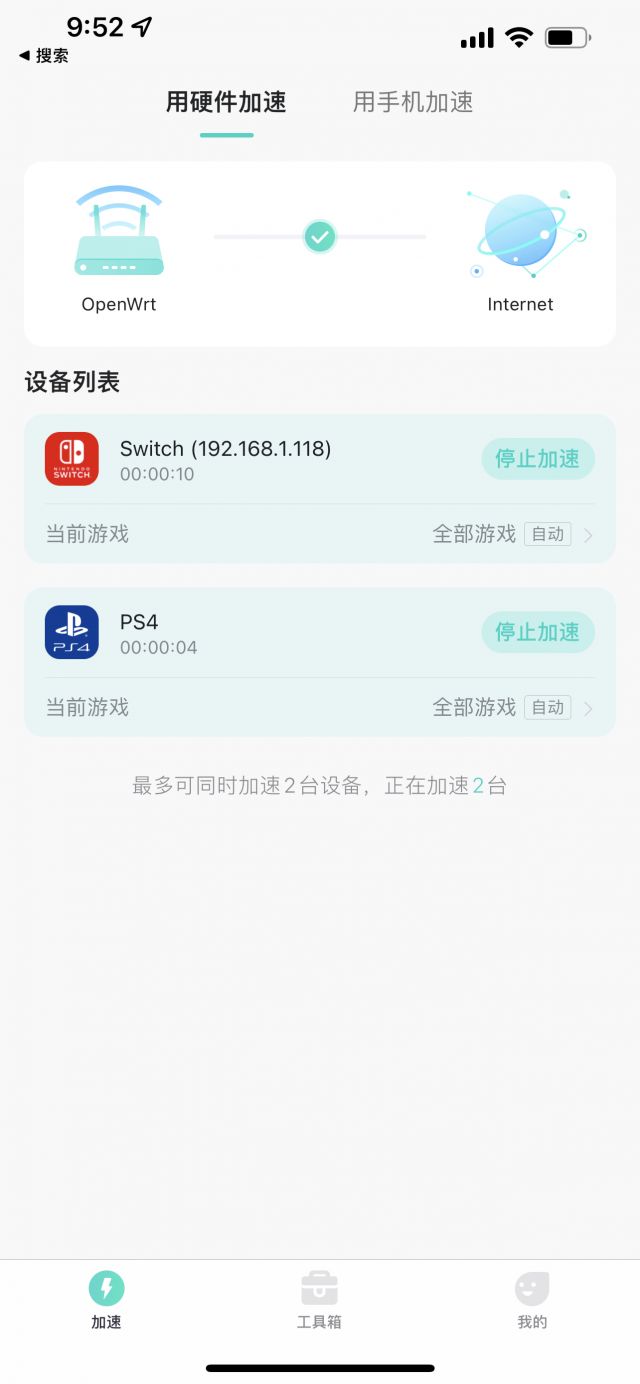Open 当前游戏 settings for the Switch
The width and height of the screenshot is (640, 1384).
click(320, 534)
